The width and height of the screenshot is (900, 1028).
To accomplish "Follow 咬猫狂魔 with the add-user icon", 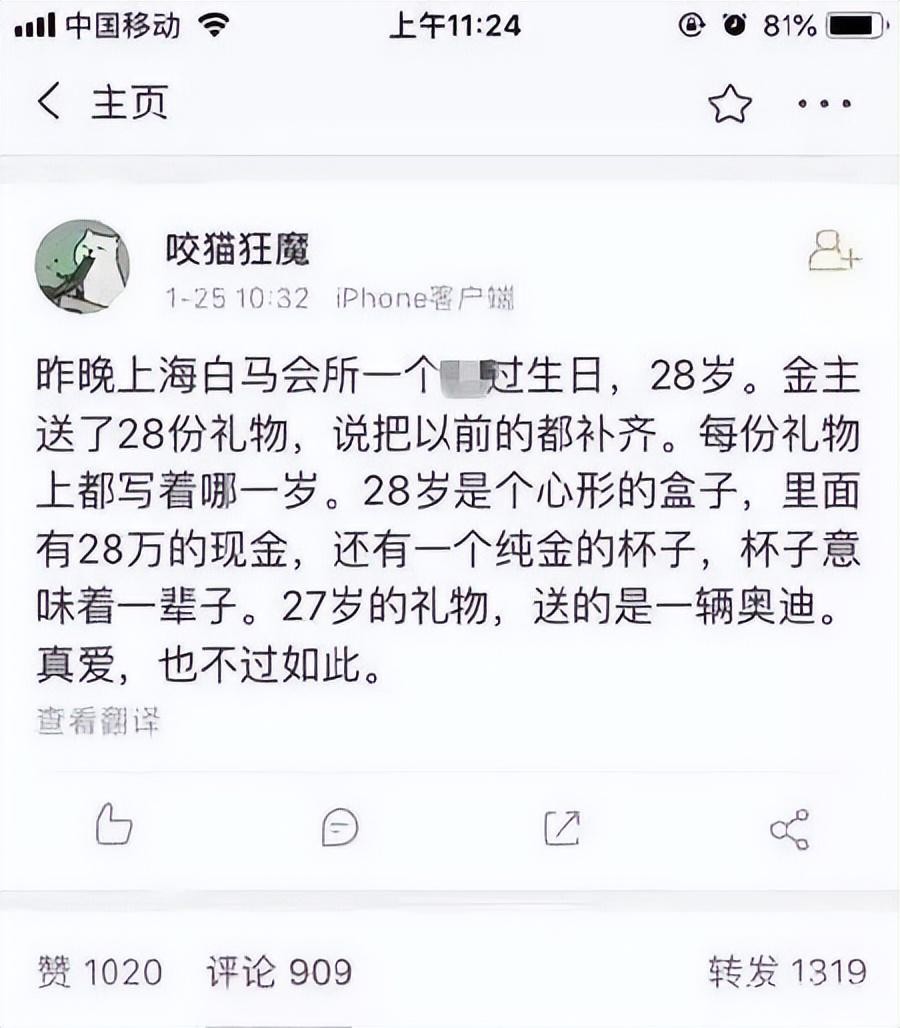I will click(833, 251).
